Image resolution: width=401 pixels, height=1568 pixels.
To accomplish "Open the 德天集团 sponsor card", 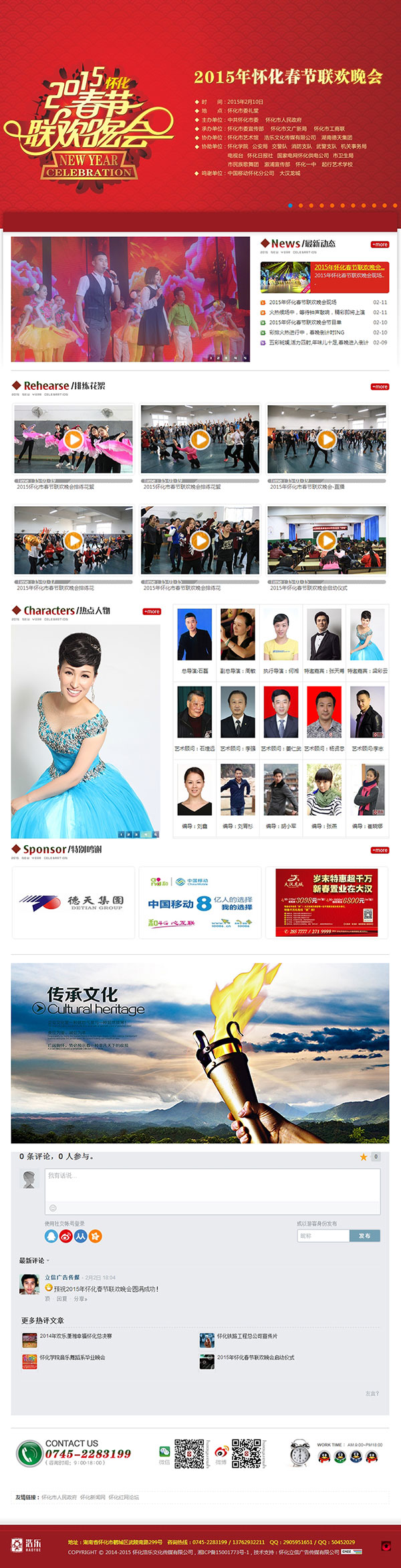I will click(74, 902).
